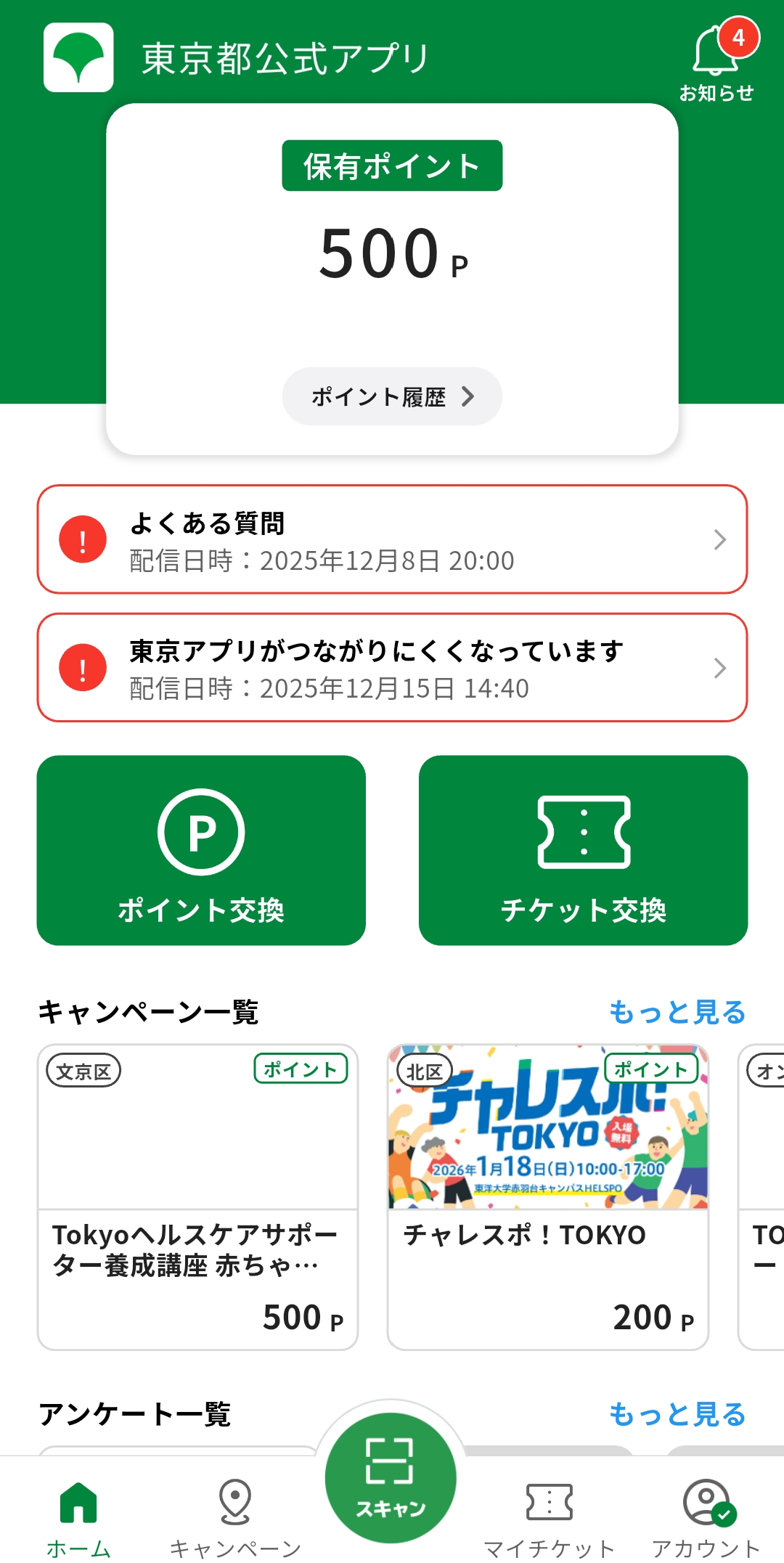Open the よくある質問 notice
Viewport: 784px width, 1563px height.
point(392,539)
